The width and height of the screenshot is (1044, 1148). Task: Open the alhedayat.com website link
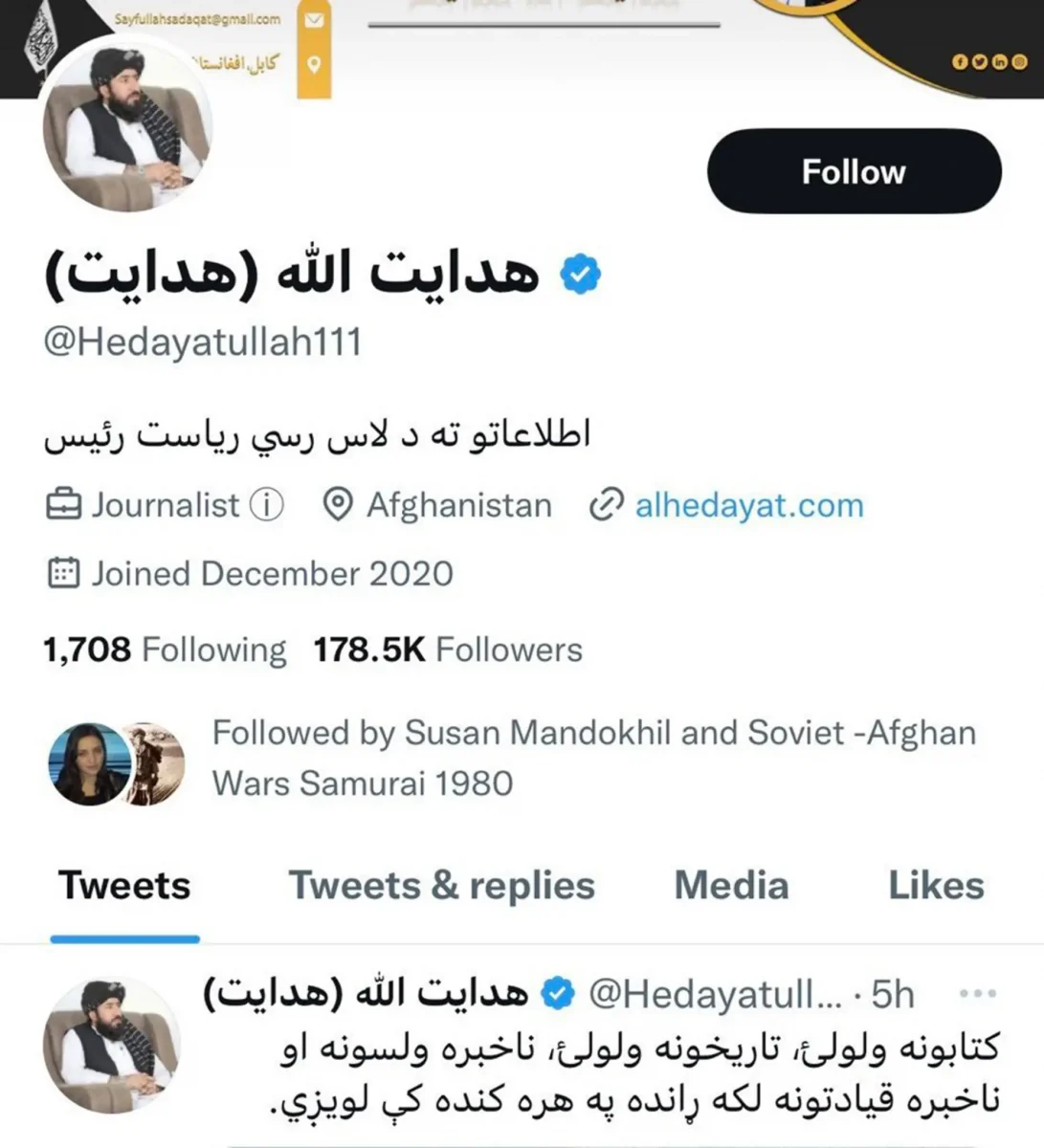click(x=748, y=505)
